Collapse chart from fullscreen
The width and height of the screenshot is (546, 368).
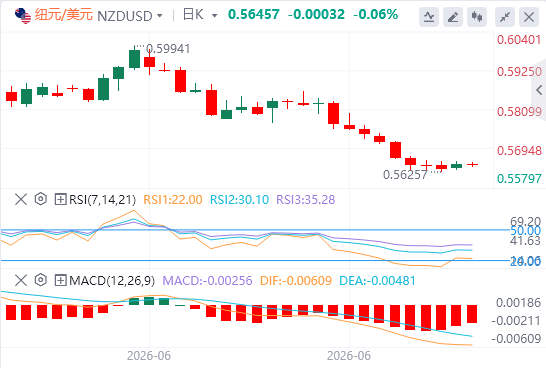click(505, 16)
